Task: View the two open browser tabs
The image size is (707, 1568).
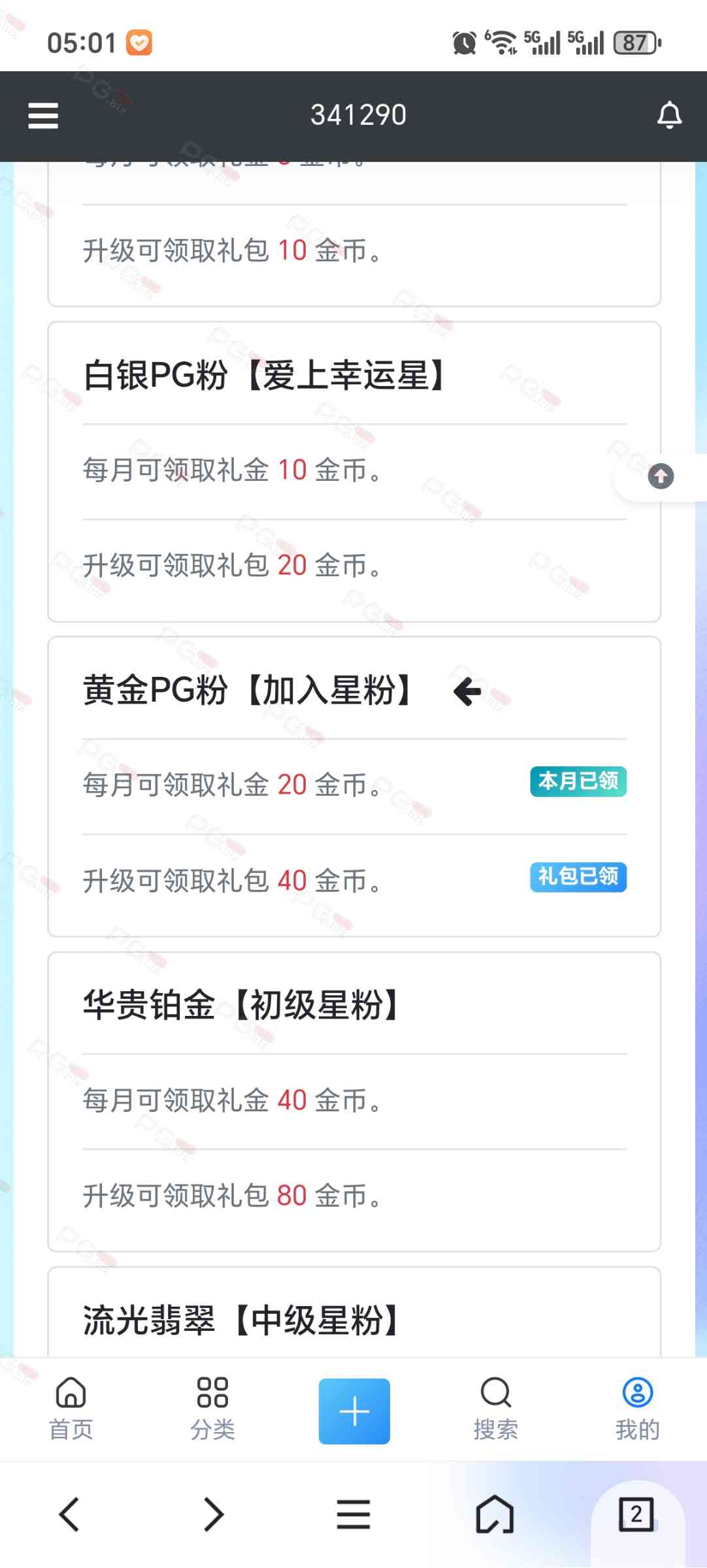Action: pos(636,1514)
